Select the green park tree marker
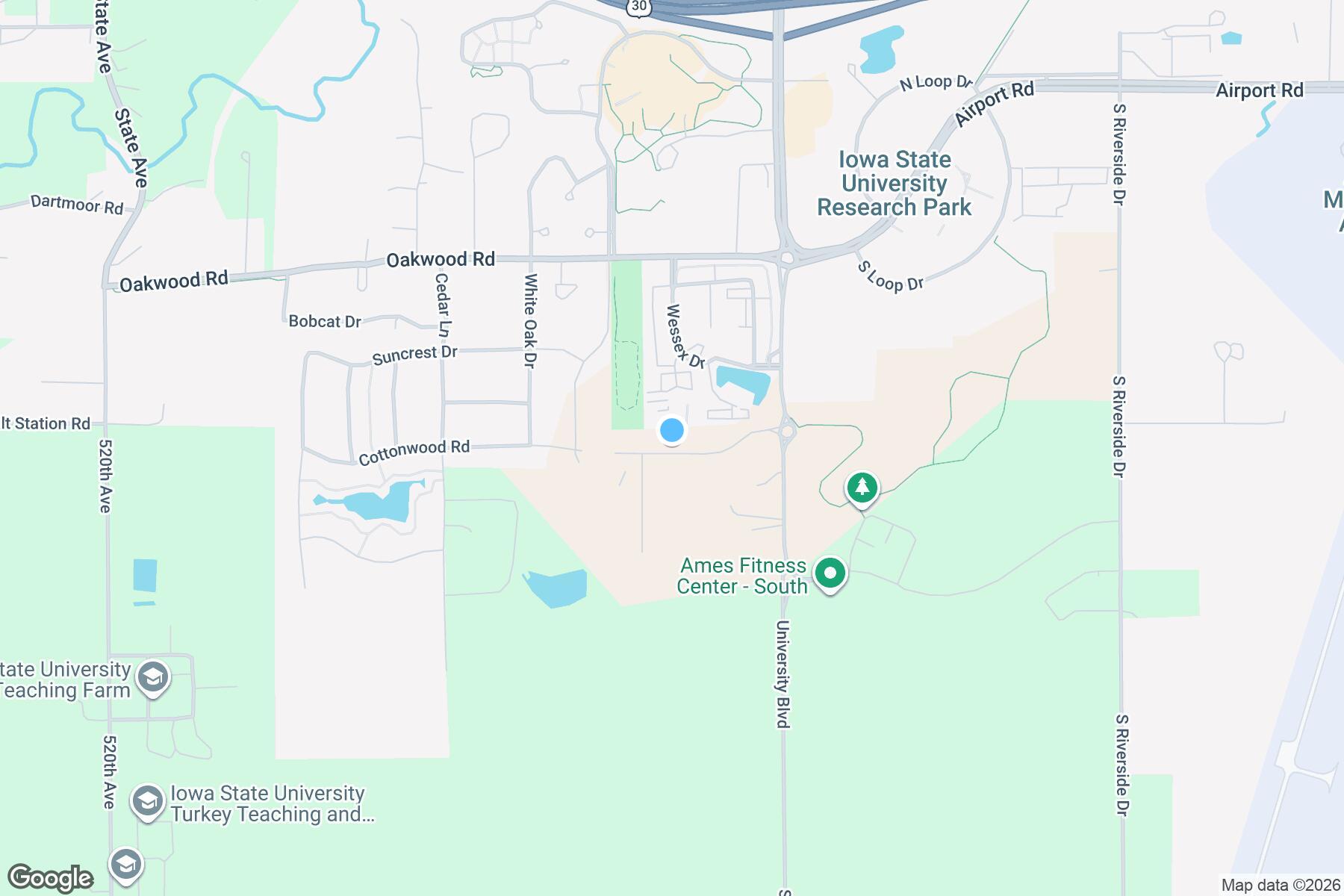Image resolution: width=1344 pixels, height=896 pixels. tap(862, 488)
